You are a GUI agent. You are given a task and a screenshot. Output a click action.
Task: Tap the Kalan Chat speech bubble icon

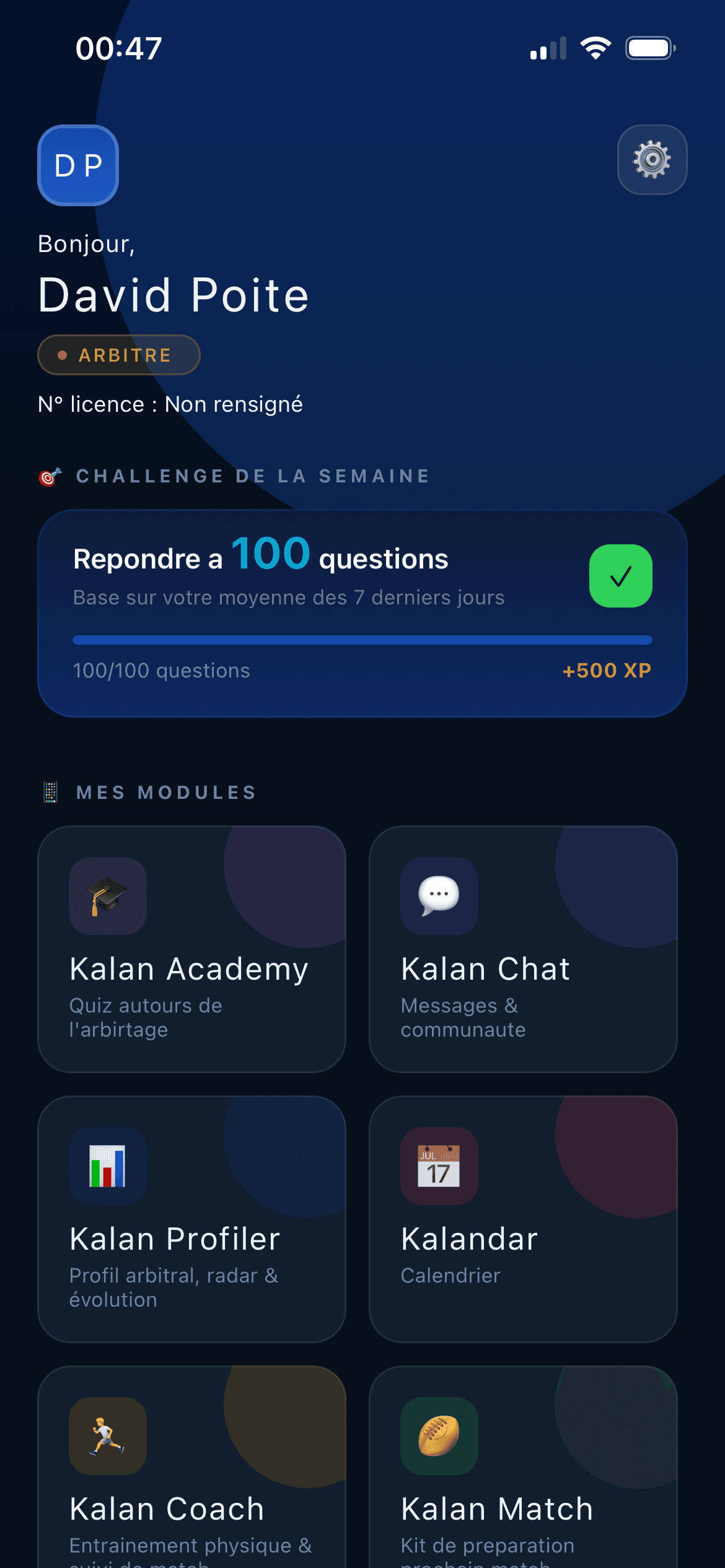(x=438, y=895)
